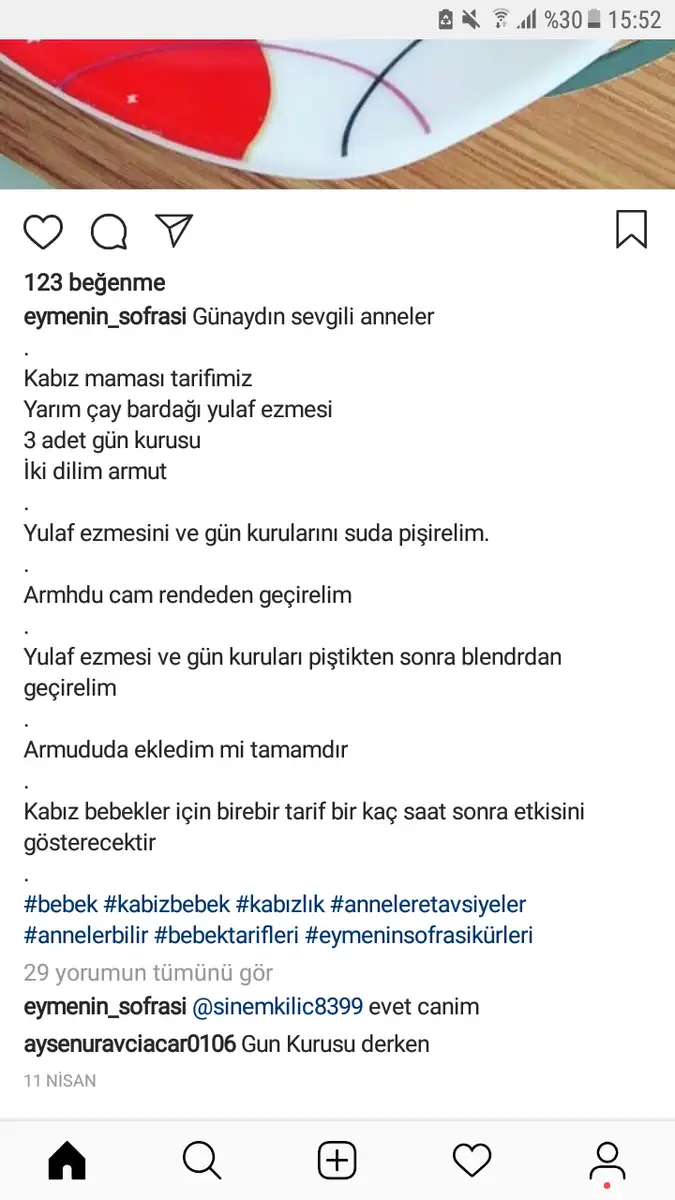Open the Activity heart tab
The width and height of the screenshot is (675, 1200).
pos(472,1161)
